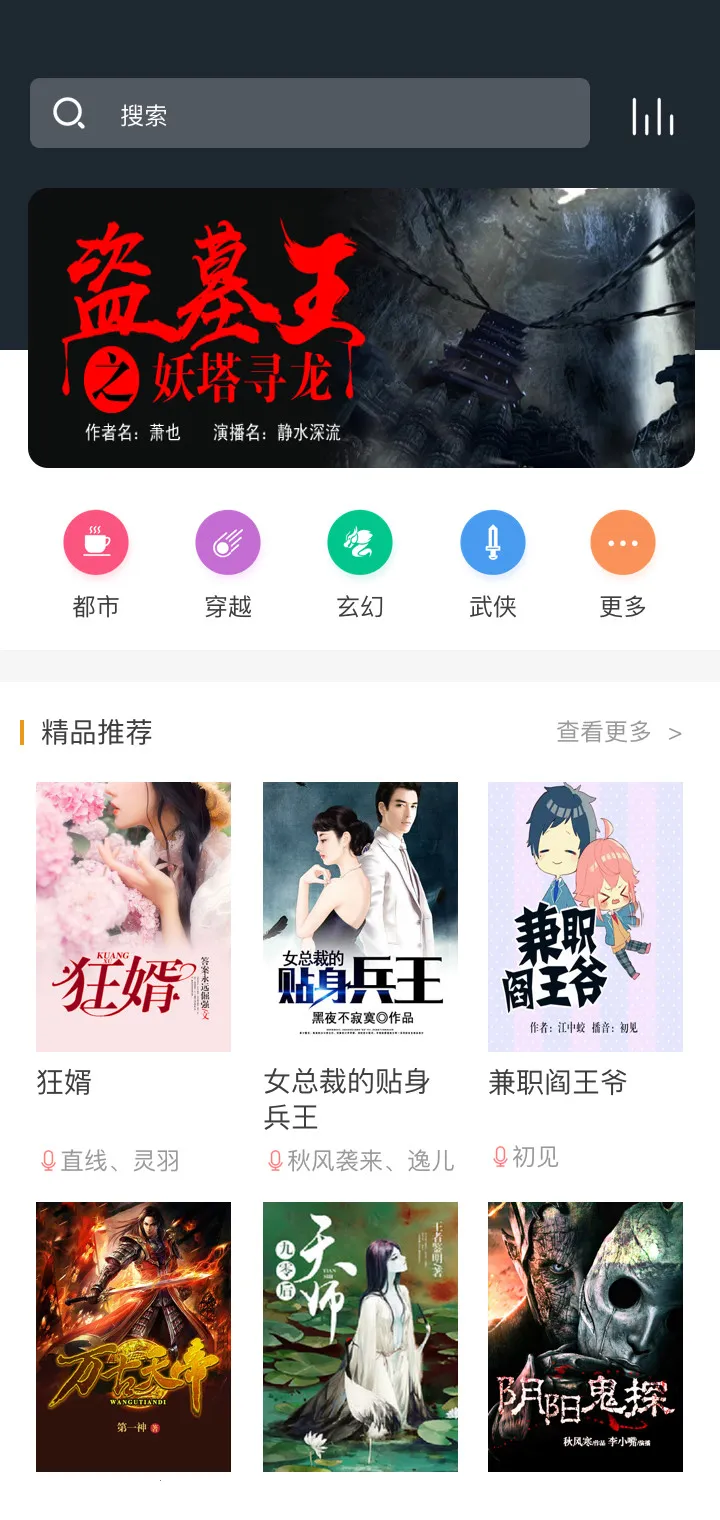Tap the 搜索 search input field
The image size is (720, 1520).
coord(310,113)
